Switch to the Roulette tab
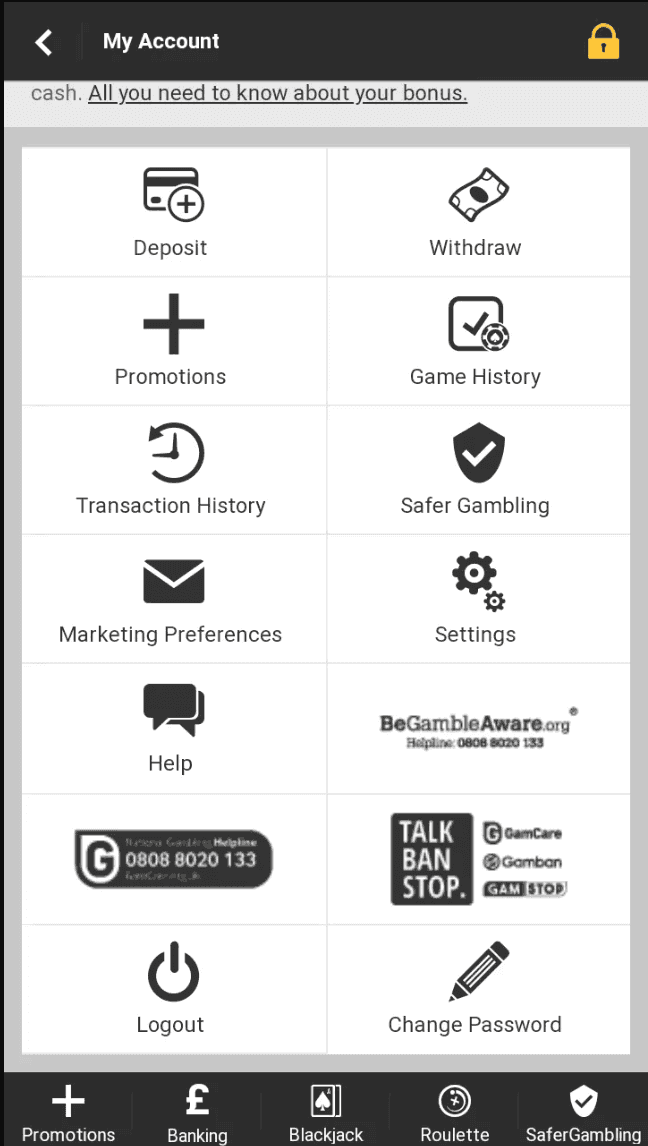 455,1112
